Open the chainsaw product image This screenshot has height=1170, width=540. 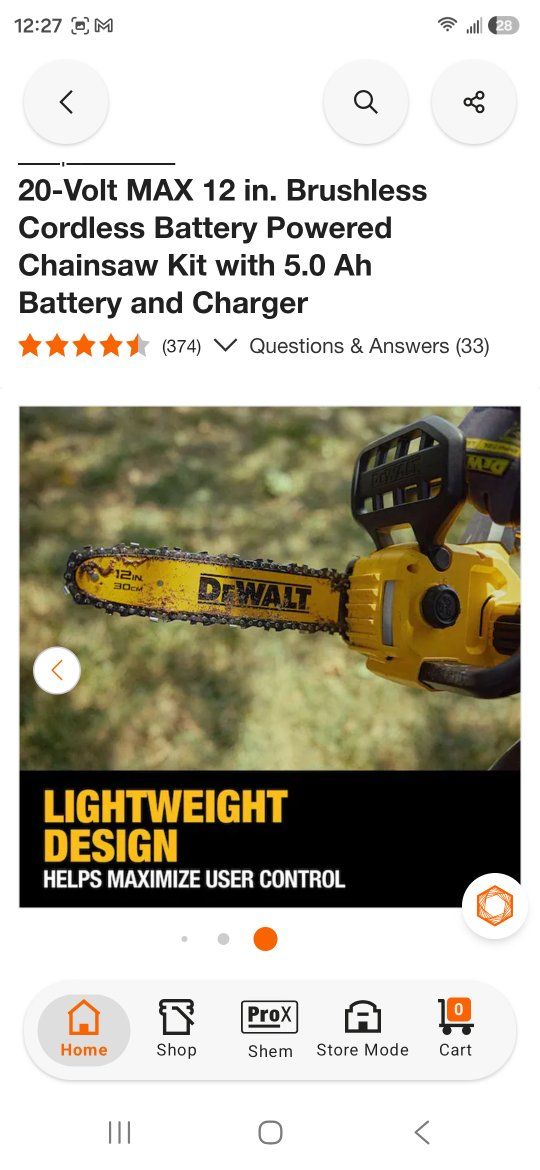coord(270,657)
